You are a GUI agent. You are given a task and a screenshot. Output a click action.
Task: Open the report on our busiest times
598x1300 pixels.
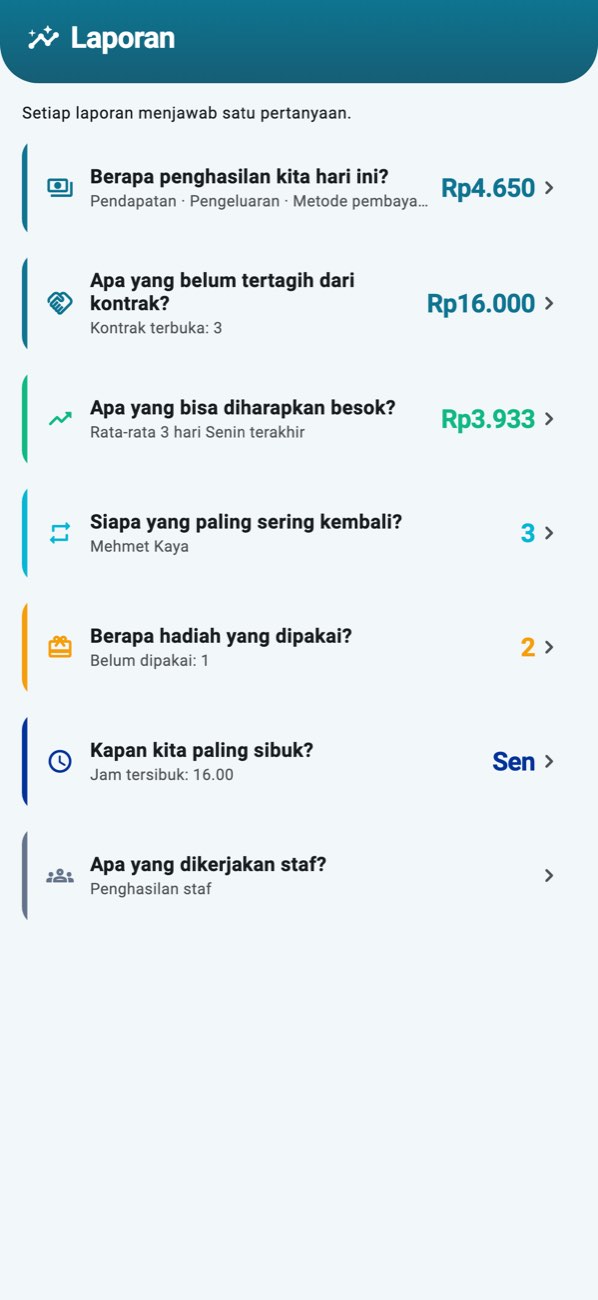(x=299, y=761)
